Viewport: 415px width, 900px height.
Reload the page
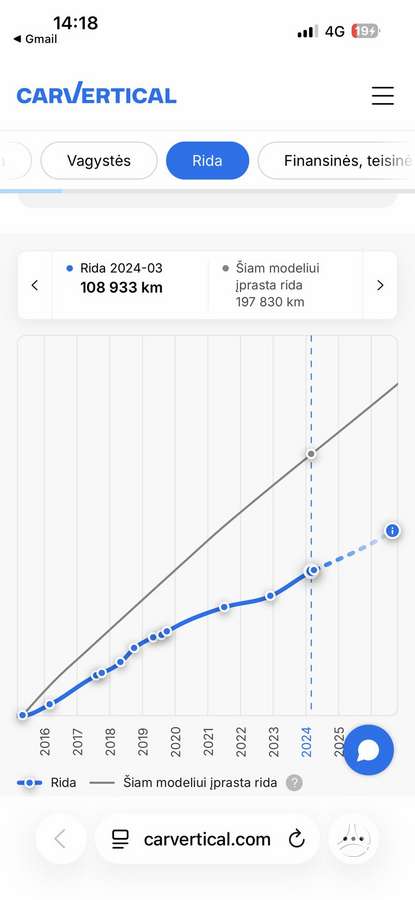[x=296, y=840]
